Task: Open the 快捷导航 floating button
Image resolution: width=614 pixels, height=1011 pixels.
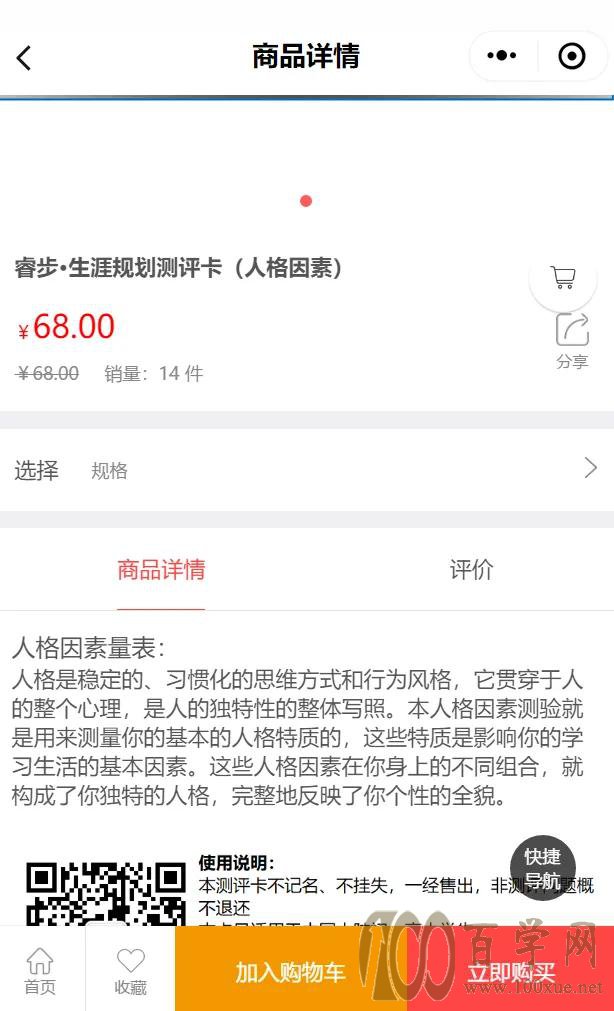Action: pos(543,868)
